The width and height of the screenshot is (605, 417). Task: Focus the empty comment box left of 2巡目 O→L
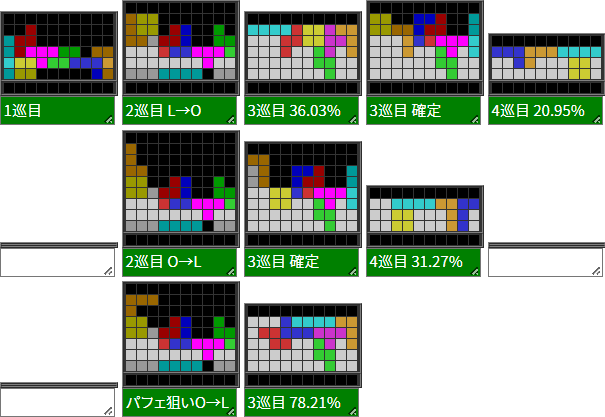58,262
